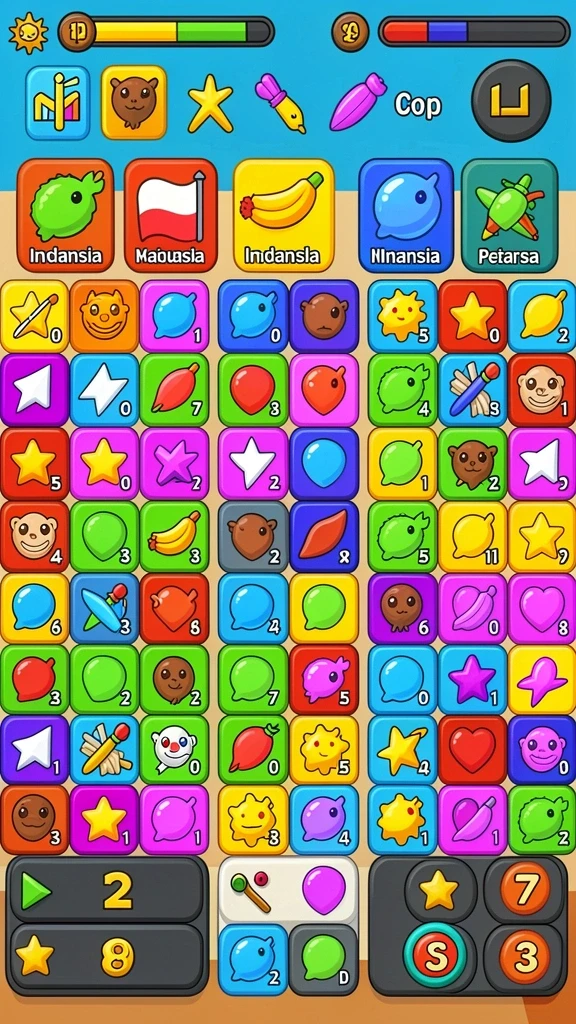Tap the brown bear icon button

click(x=134, y=102)
